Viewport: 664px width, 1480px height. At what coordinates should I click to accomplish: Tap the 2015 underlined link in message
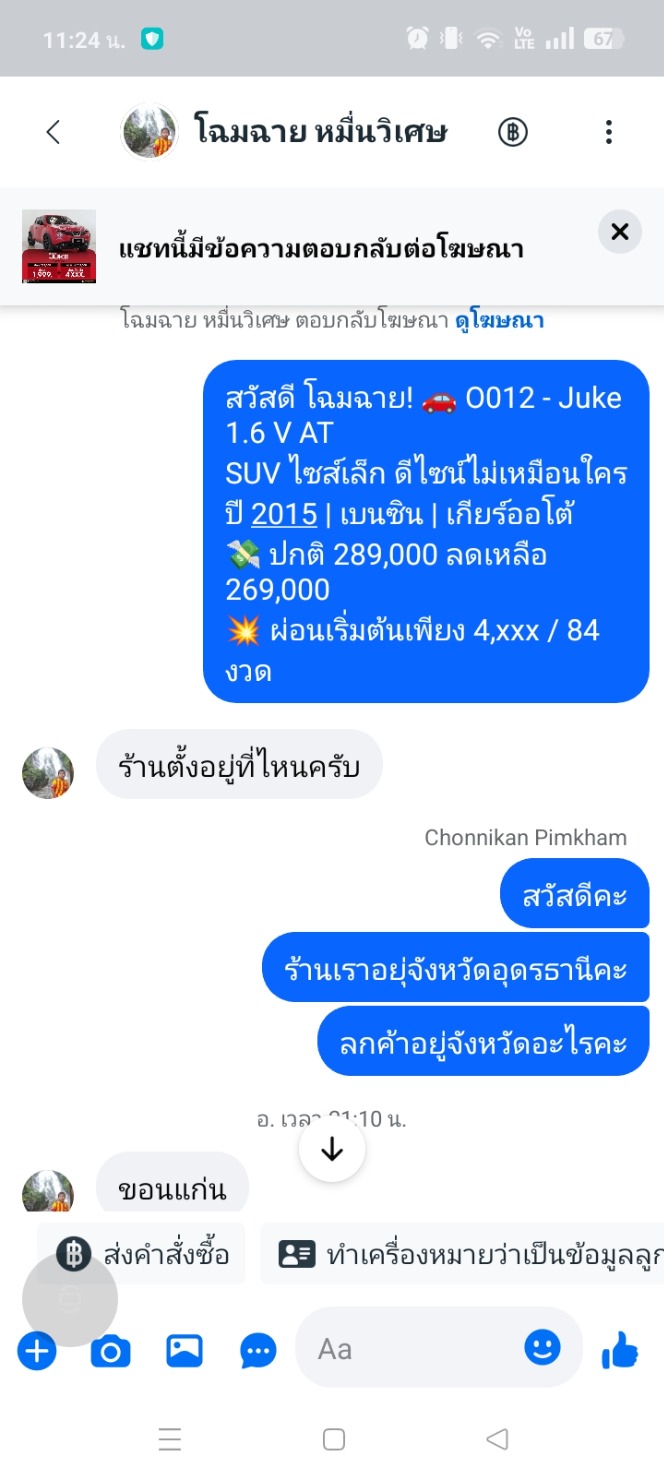coord(284,514)
